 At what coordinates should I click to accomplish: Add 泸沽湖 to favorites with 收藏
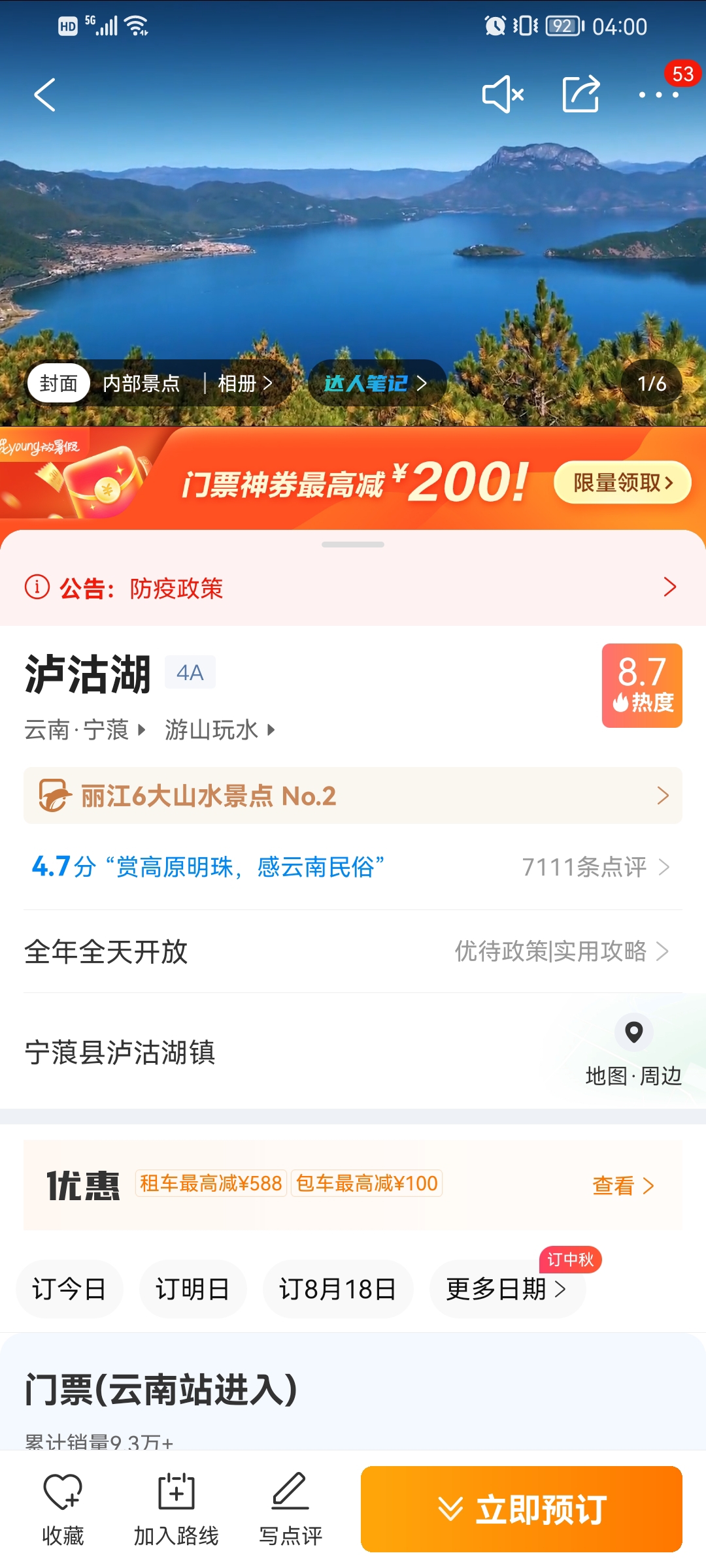pyautogui.click(x=63, y=1509)
